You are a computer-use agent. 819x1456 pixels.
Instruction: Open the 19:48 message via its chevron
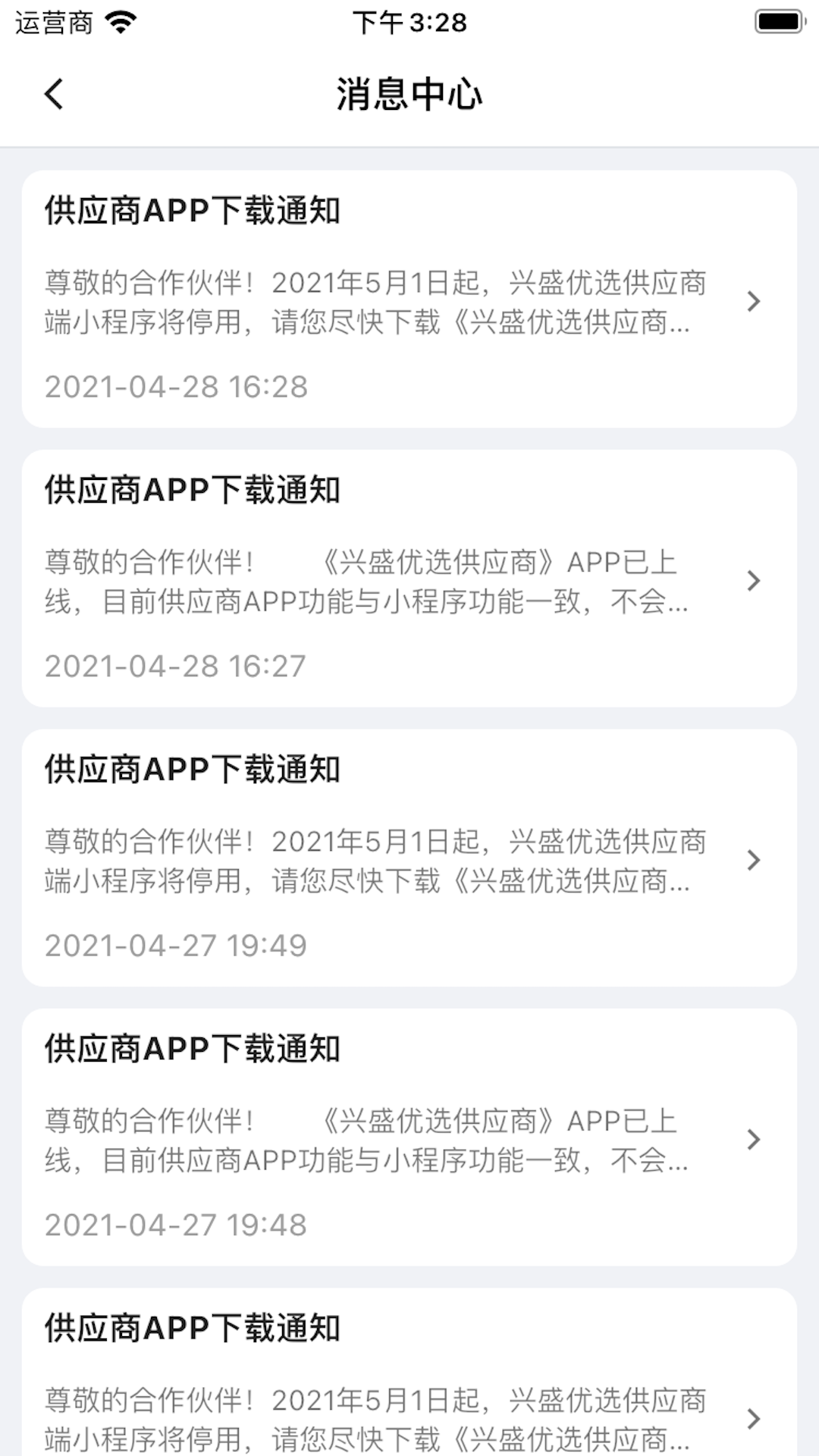coord(753,1138)
